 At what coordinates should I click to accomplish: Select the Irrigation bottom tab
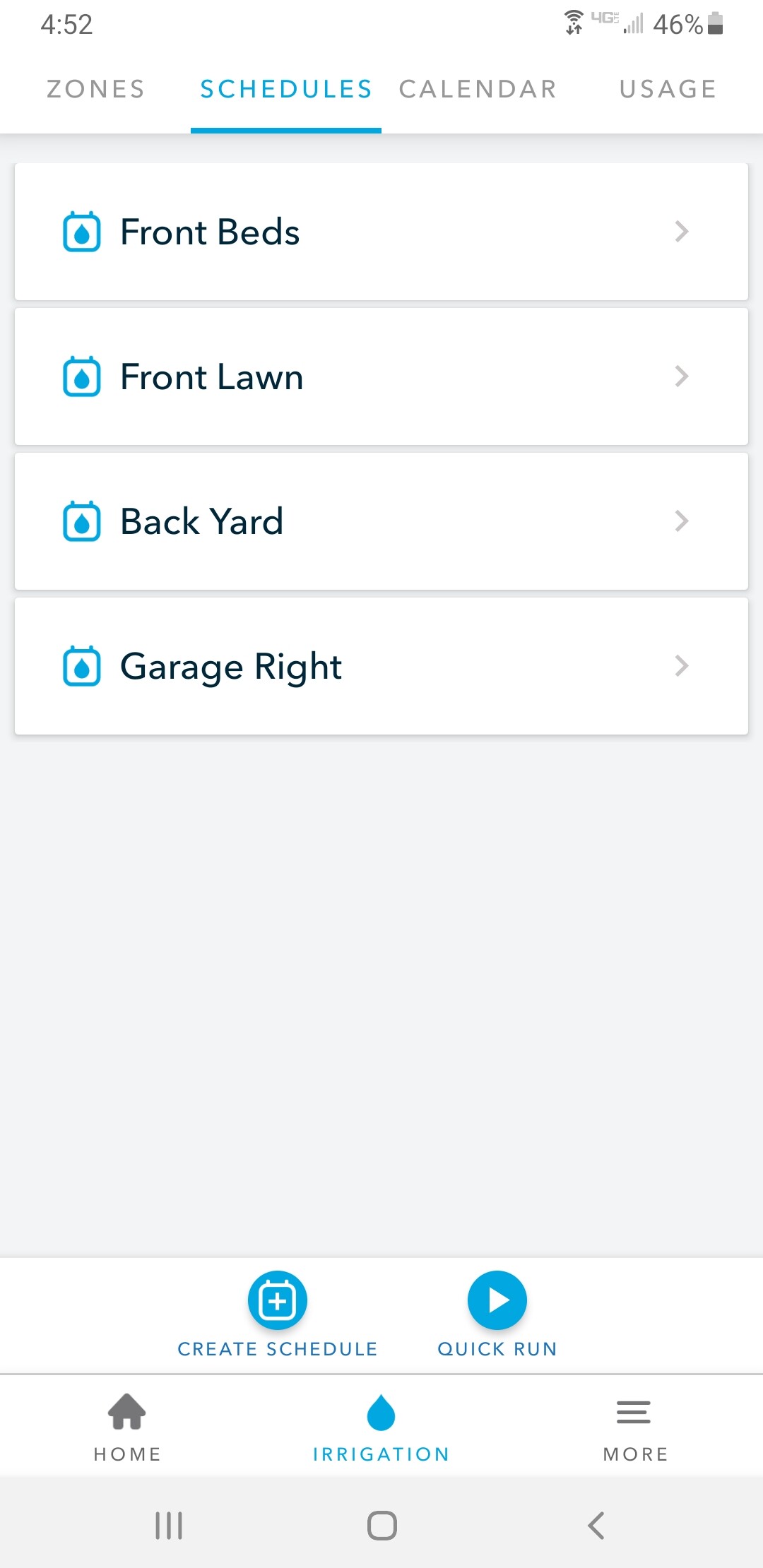coord(381,1427)
